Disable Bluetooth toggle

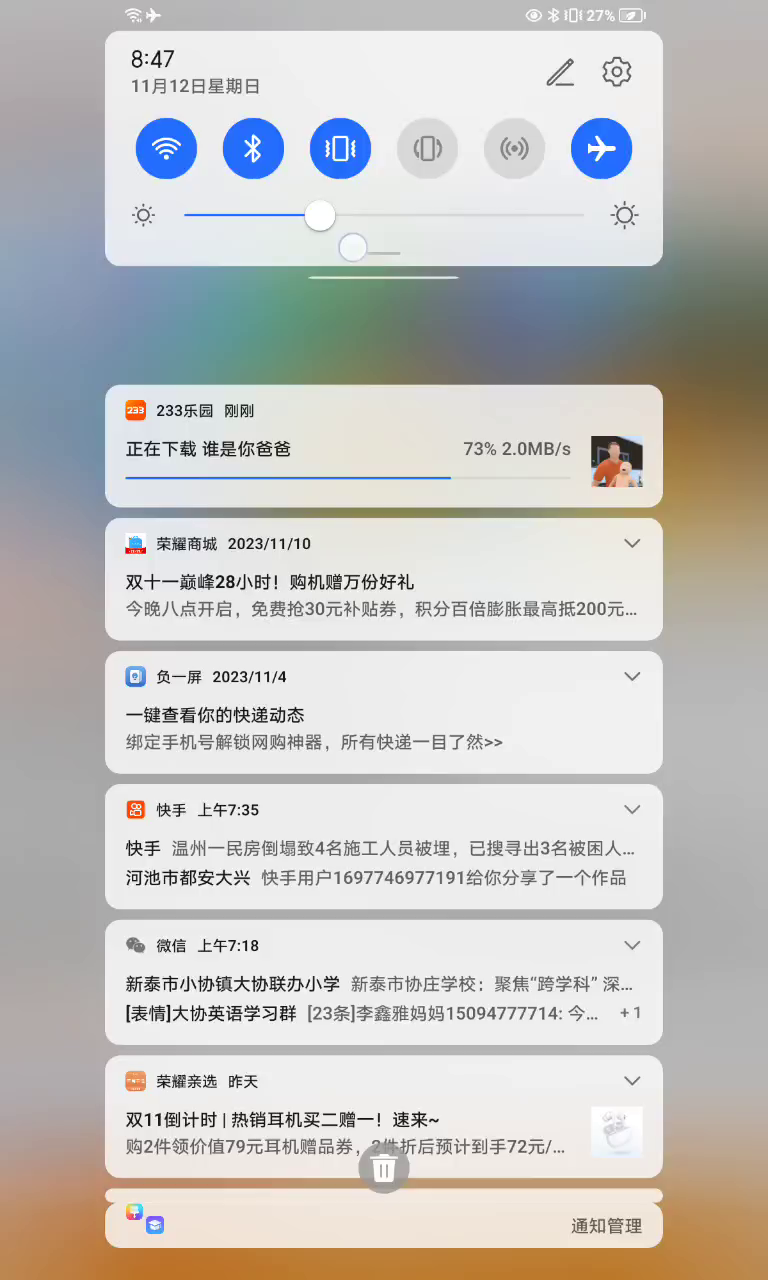point(253,149)
